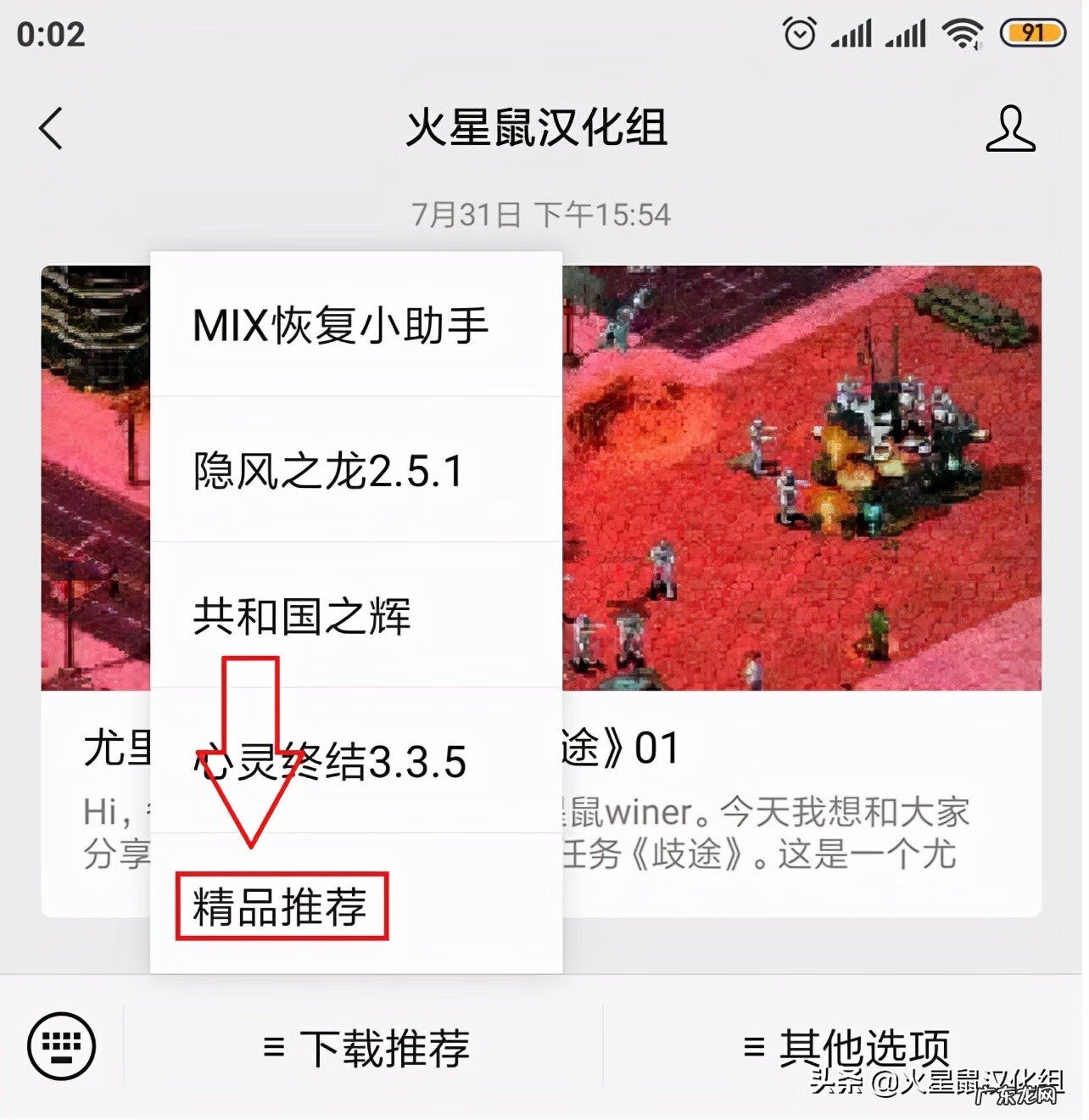Open 隐风之龙2.5.1 menu item
The height and width of the screenshot is (1120, 1089).
pyautogui.click(x=329, y=471)
